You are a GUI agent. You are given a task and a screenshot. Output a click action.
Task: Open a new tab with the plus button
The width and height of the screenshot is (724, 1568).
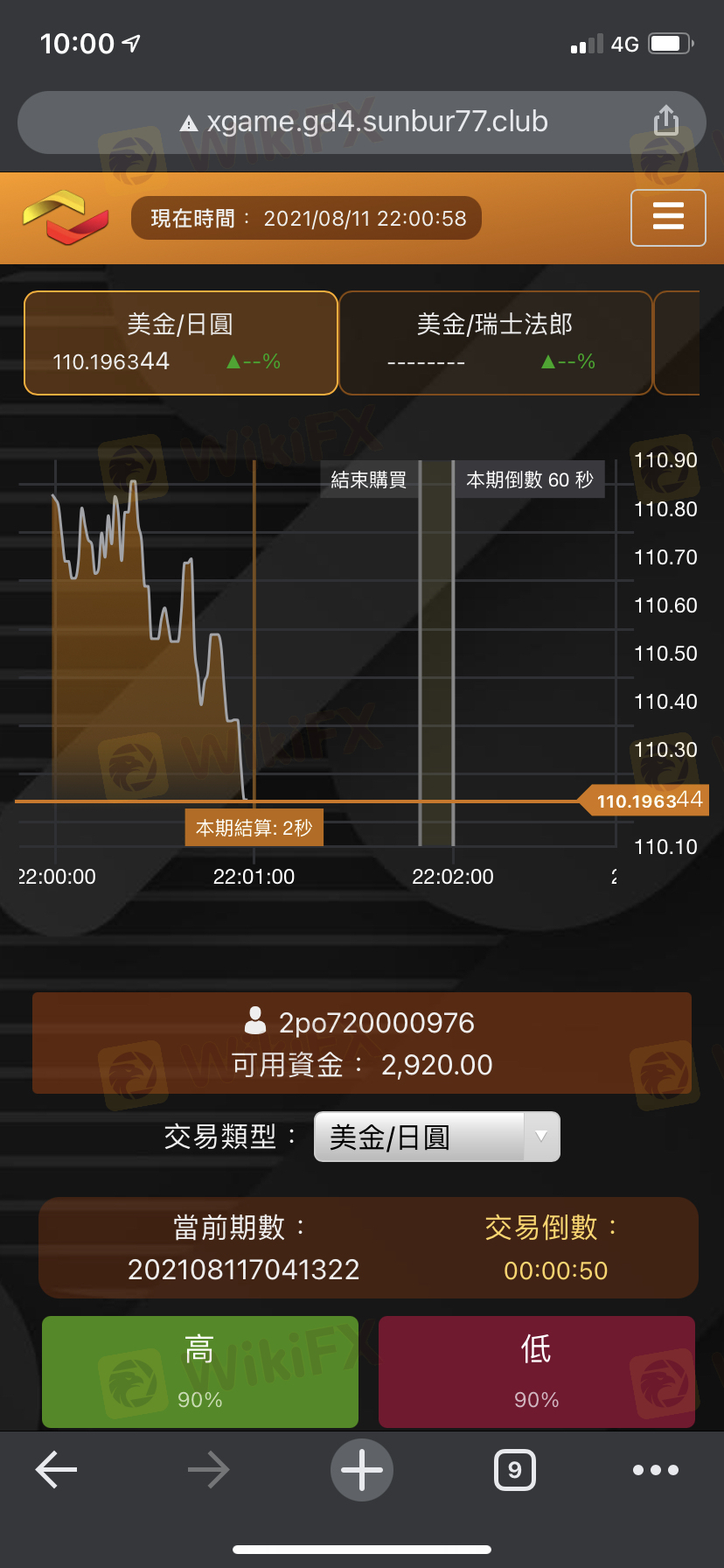point(362,1470)
